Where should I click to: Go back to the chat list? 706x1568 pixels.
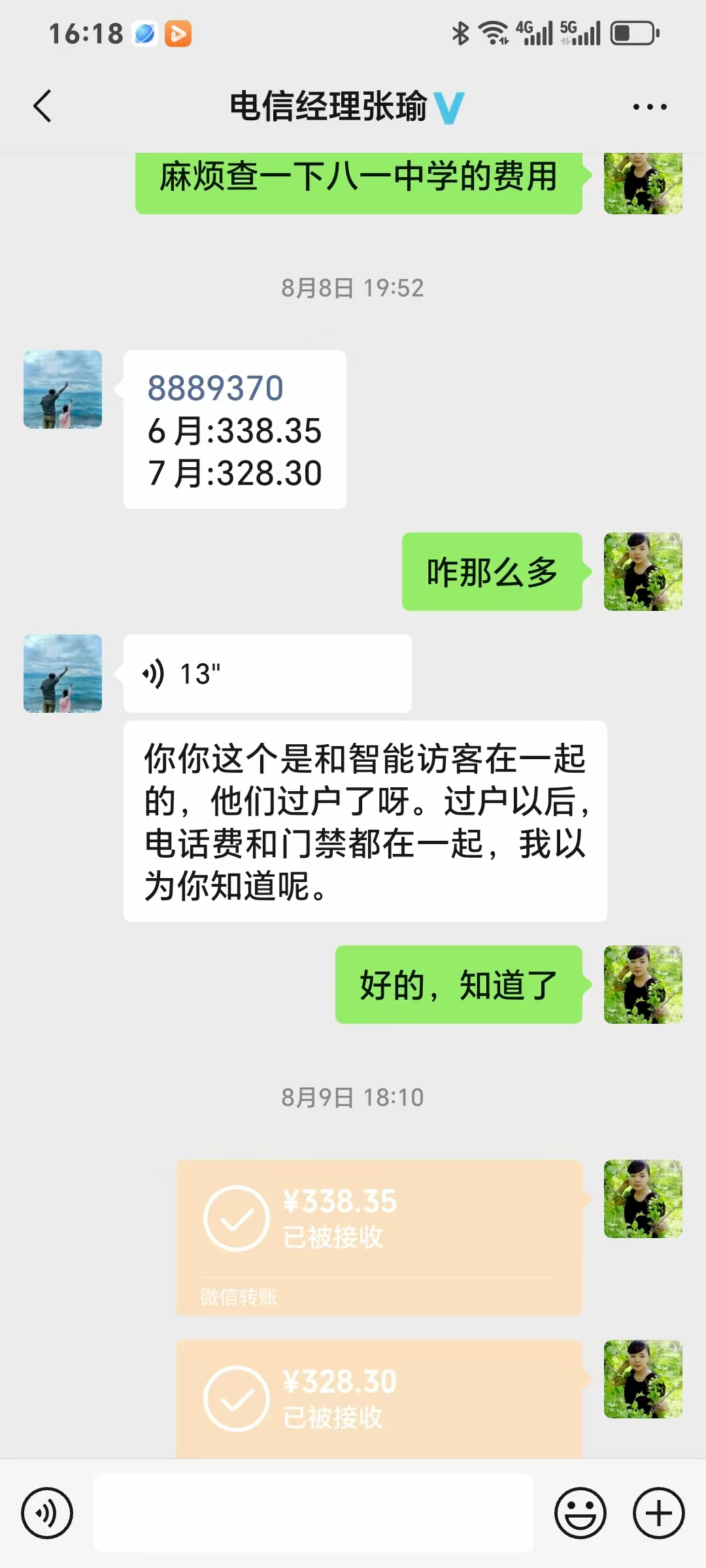coord(42,106)
